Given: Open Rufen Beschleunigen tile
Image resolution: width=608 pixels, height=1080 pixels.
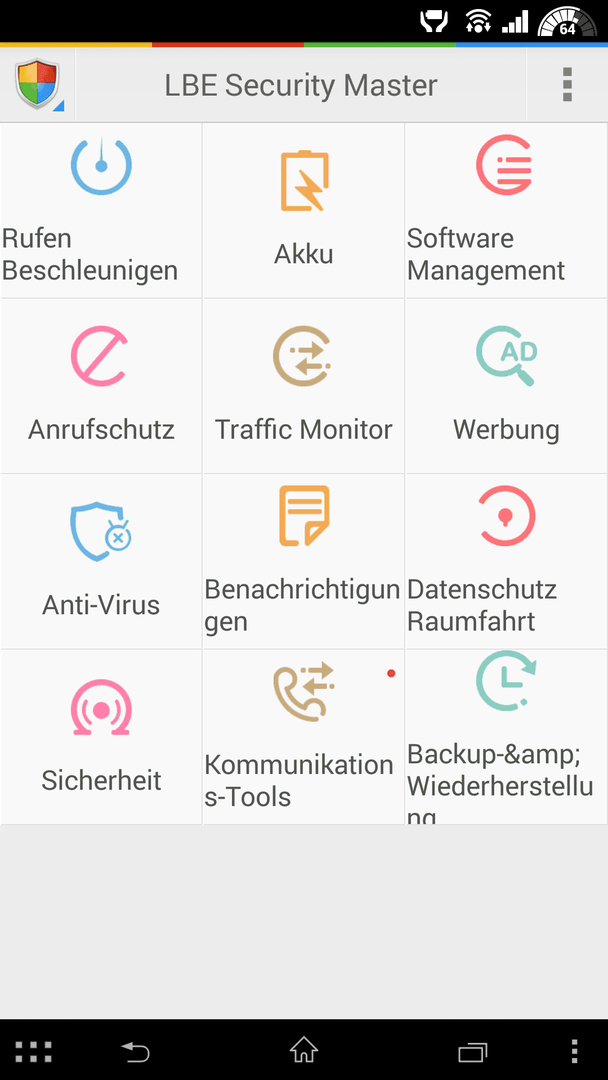Looking at the screenshot, I should (101, 211).
